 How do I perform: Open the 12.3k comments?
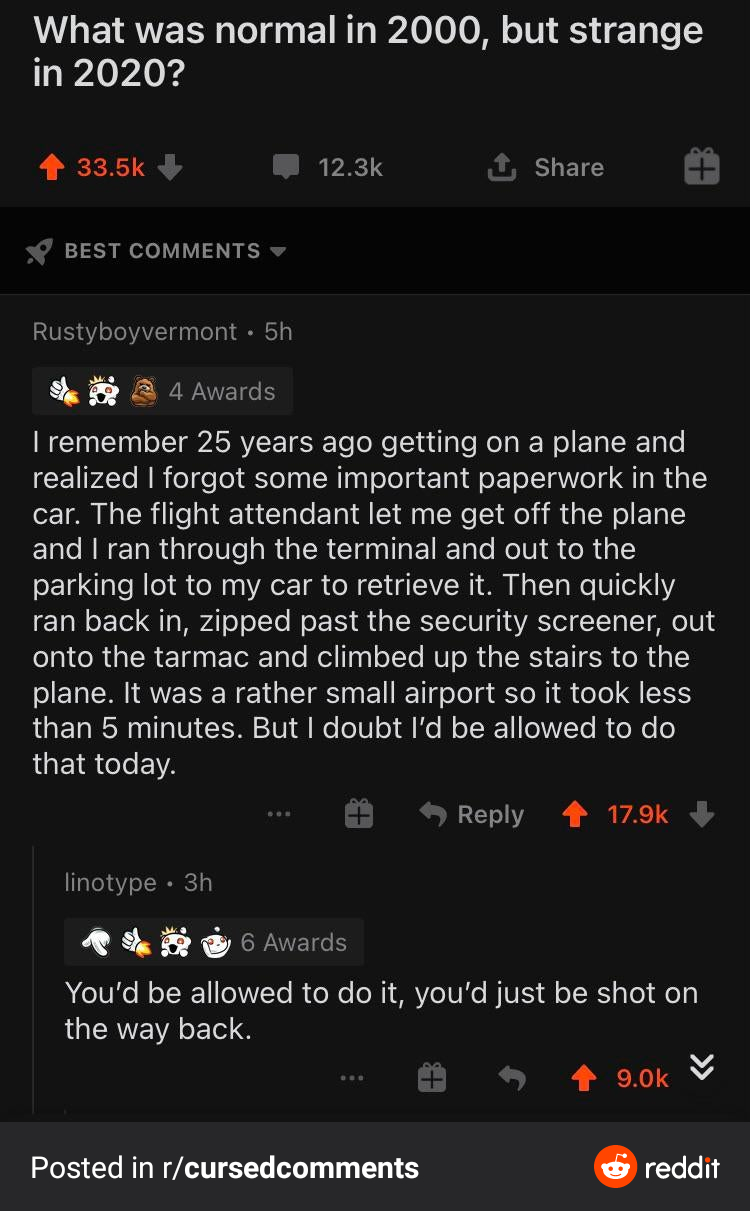click(x=328, y=168)
